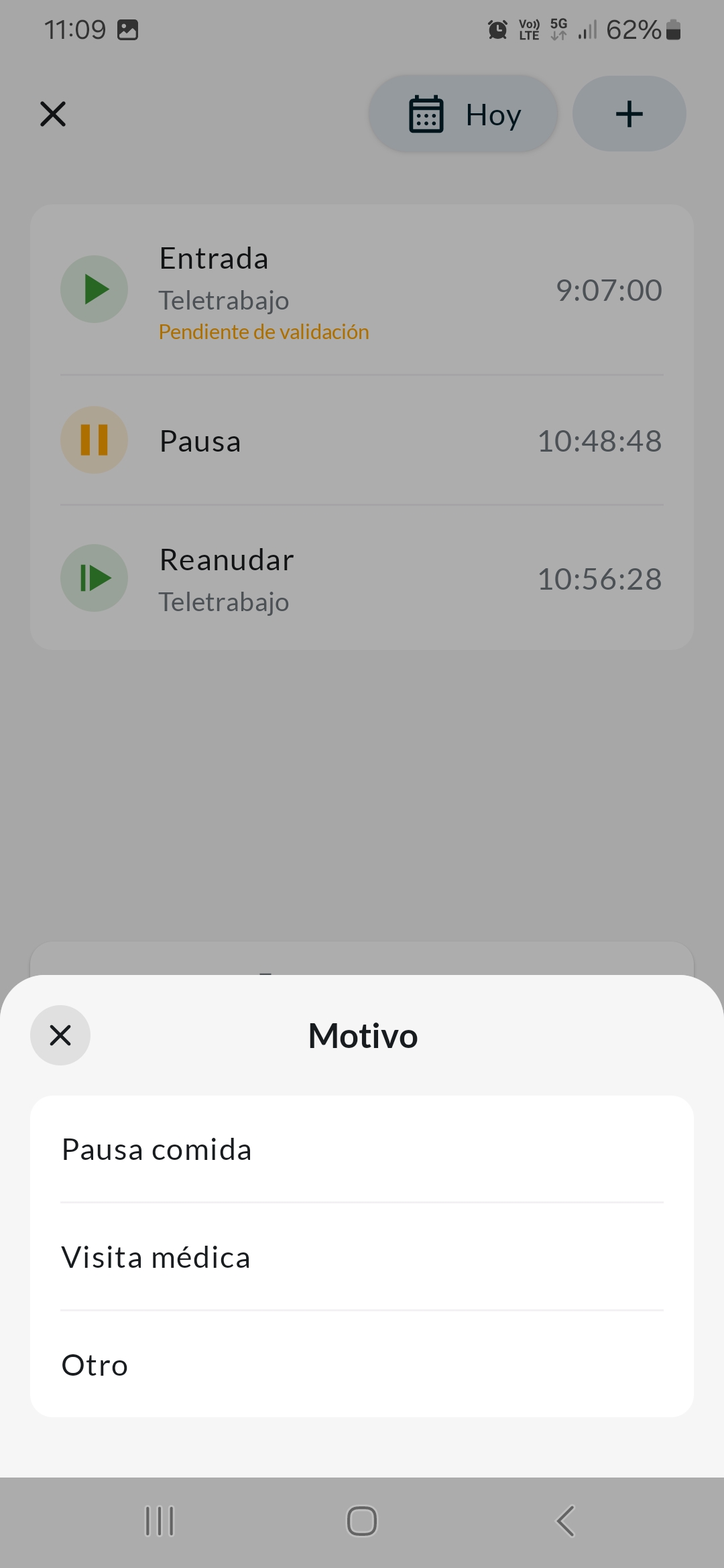Select Pausa comida as reason
The image size is (724, 1568).
(x=361, y=1149)
